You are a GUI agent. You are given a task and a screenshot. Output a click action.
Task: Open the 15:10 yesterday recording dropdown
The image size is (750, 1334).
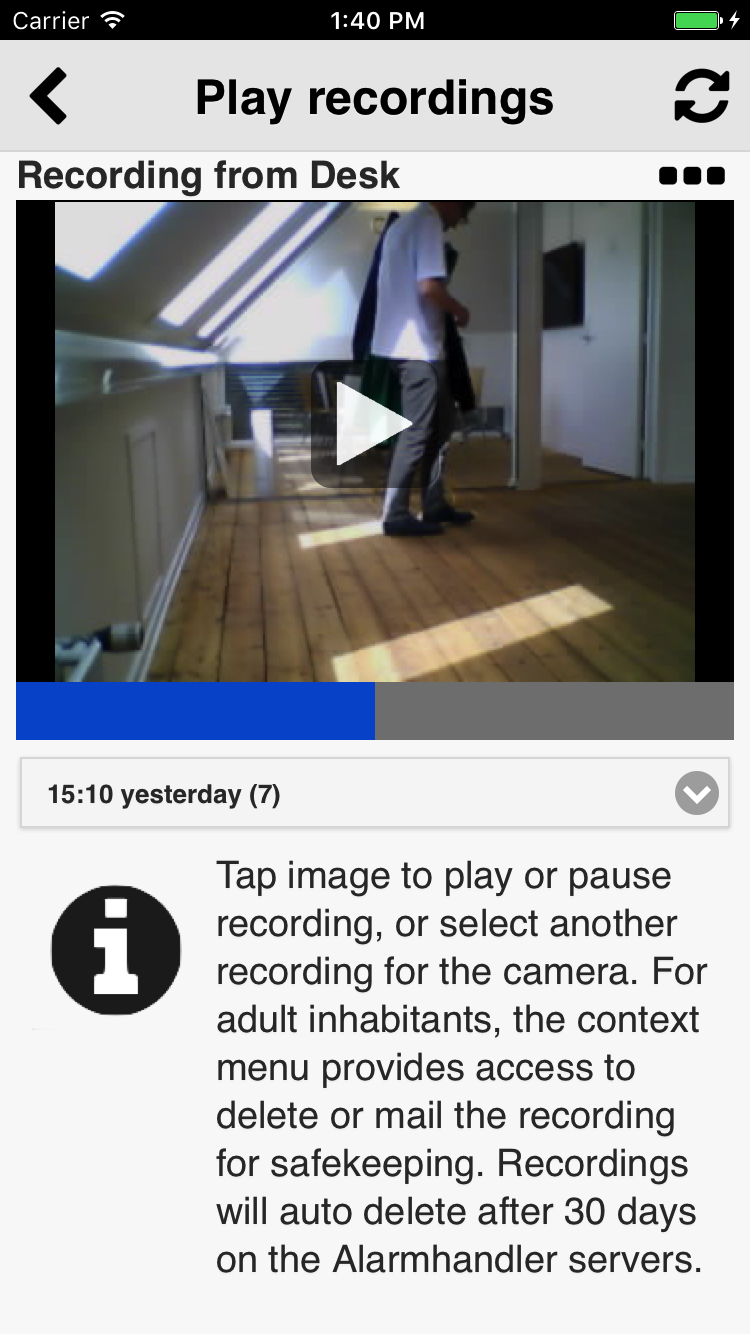point(375,793)
